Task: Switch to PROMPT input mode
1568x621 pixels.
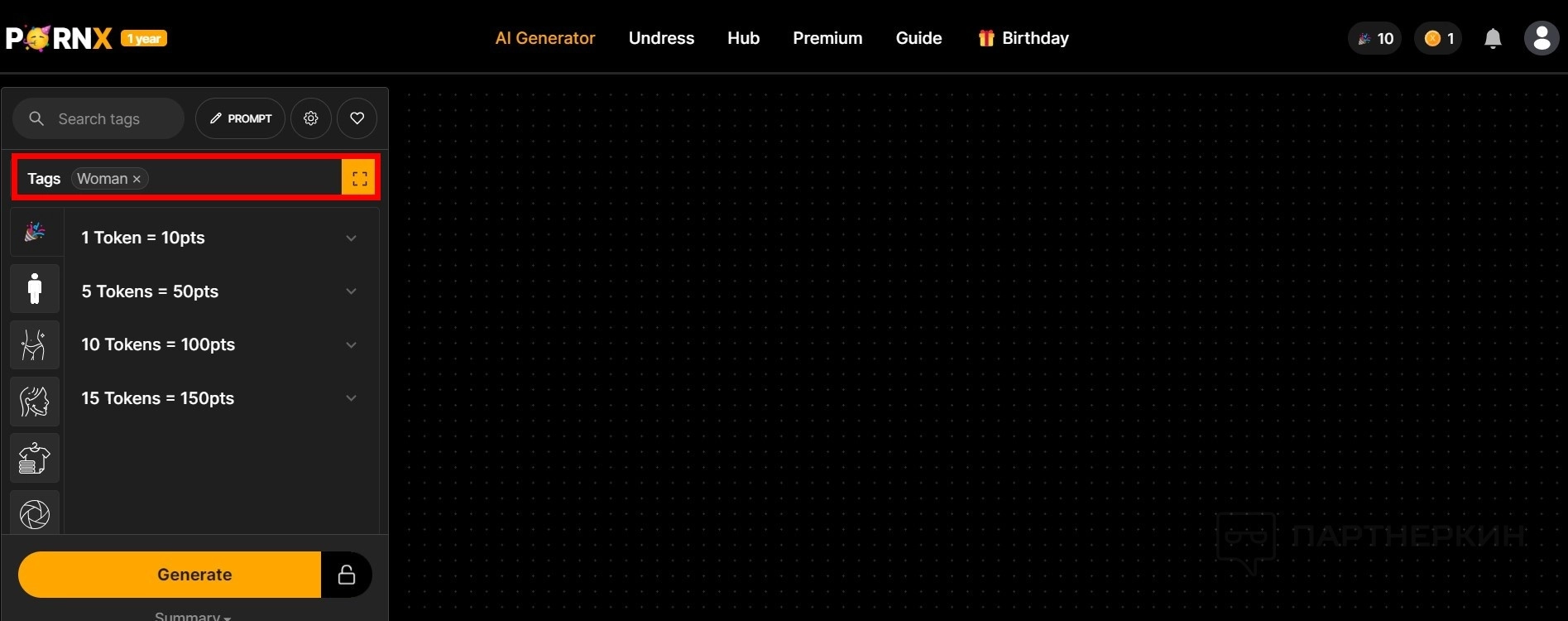Action: click(x=240, y=118)
